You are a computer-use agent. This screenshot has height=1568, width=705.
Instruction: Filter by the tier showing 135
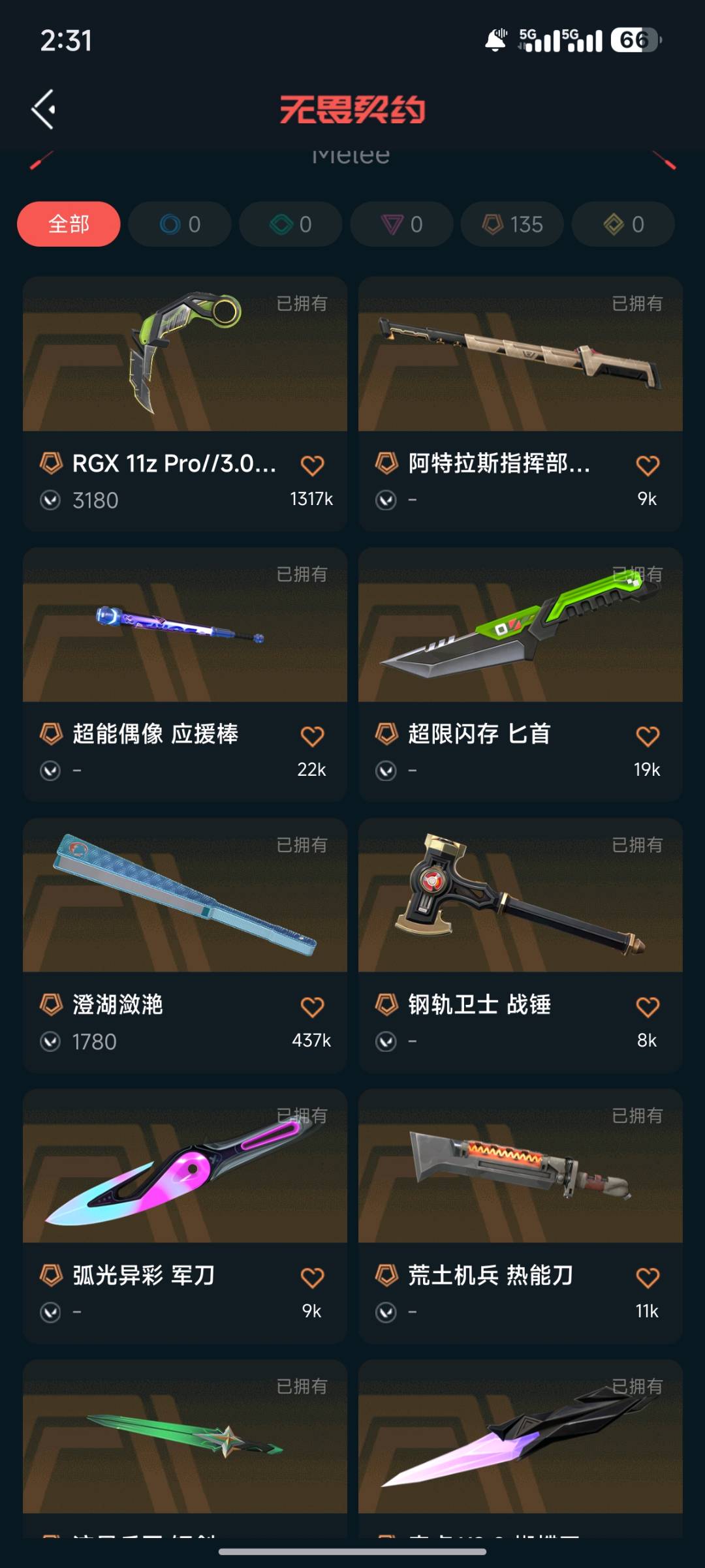(x=512, y=224)
